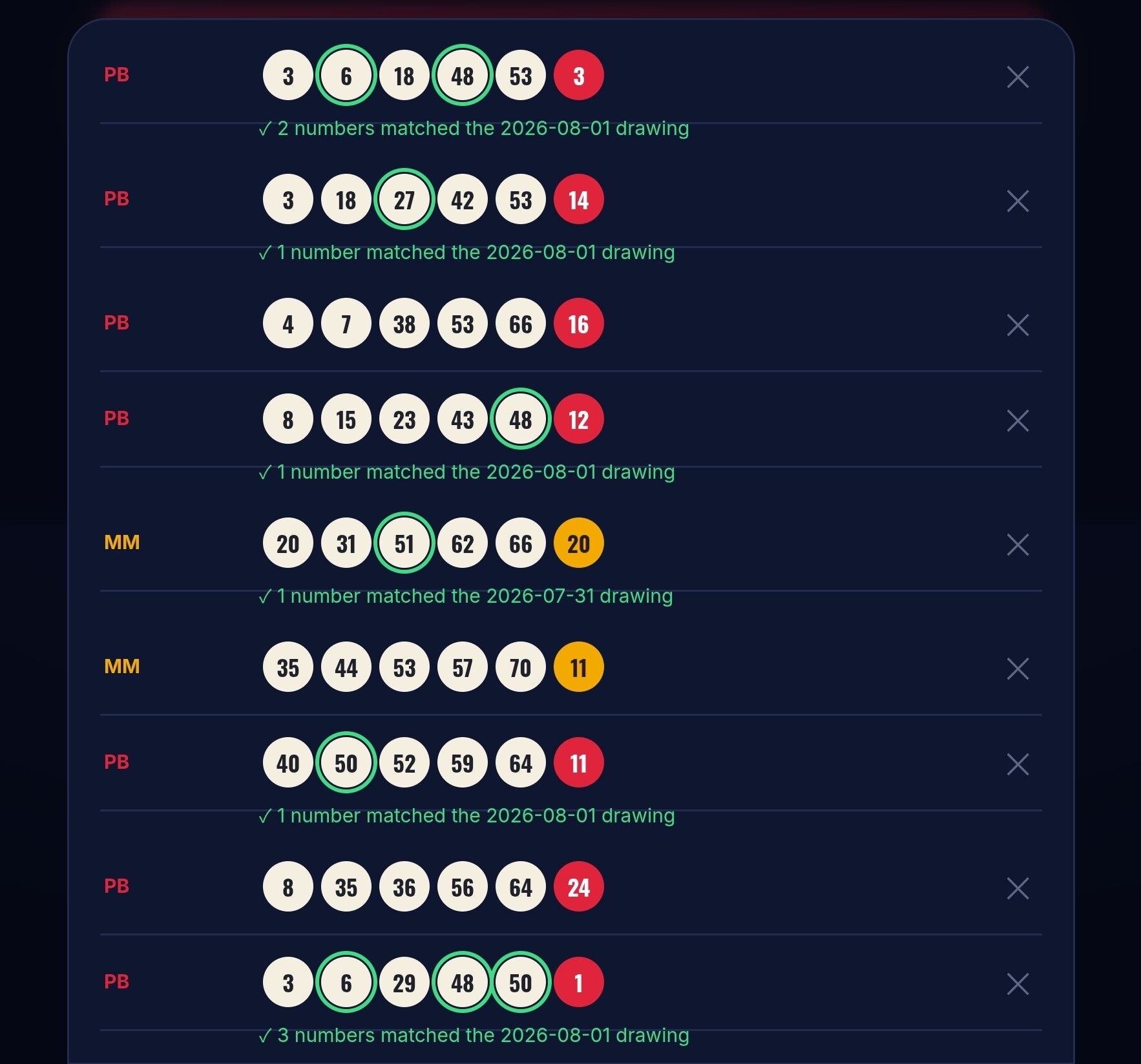Delete the PB ticket with red ball 12
Viewport: 1141px width, 1064px height.
point(1018,421)
